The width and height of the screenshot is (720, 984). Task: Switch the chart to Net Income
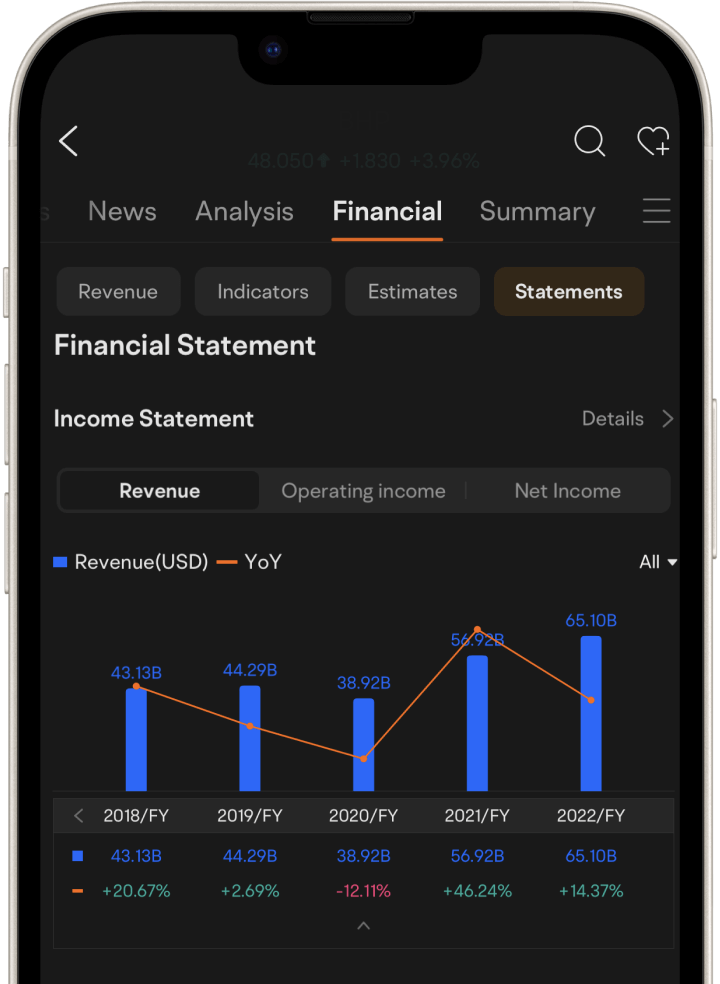tap(567, 491)
